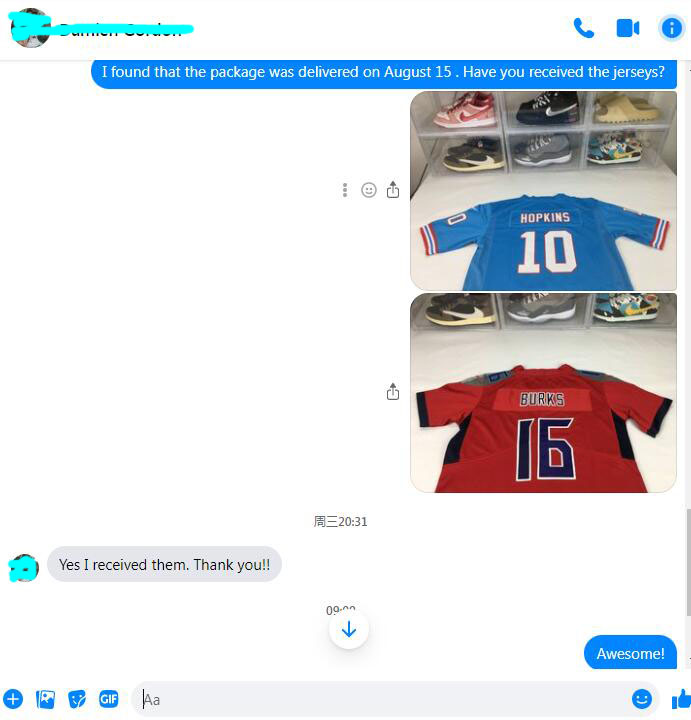Share the Burks jersey photo

point(393,392)
